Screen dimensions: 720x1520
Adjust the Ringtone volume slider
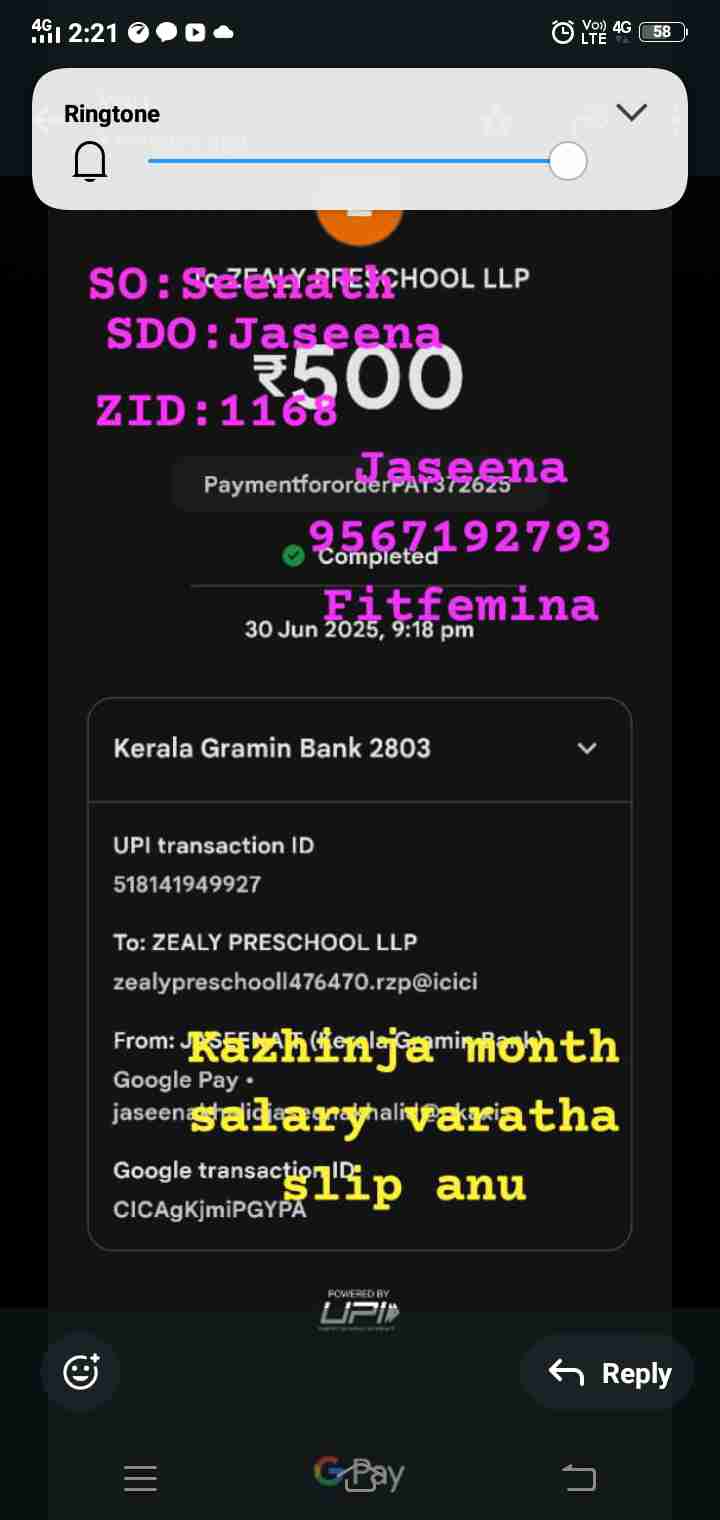coord(567,161)
